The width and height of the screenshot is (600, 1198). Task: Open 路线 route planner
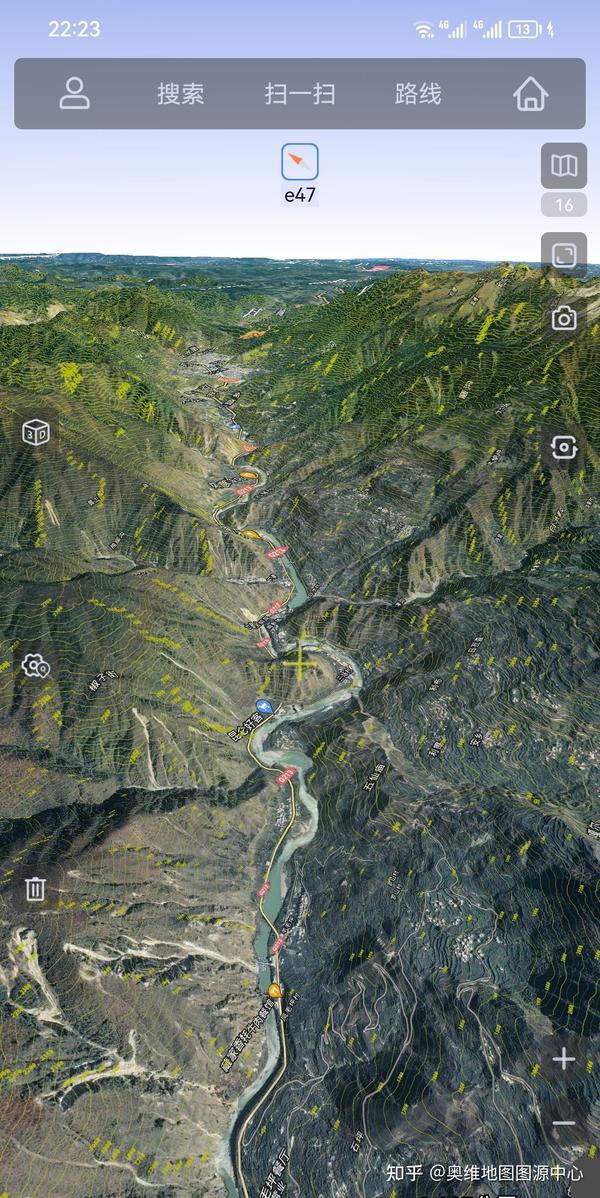(418, 94)
